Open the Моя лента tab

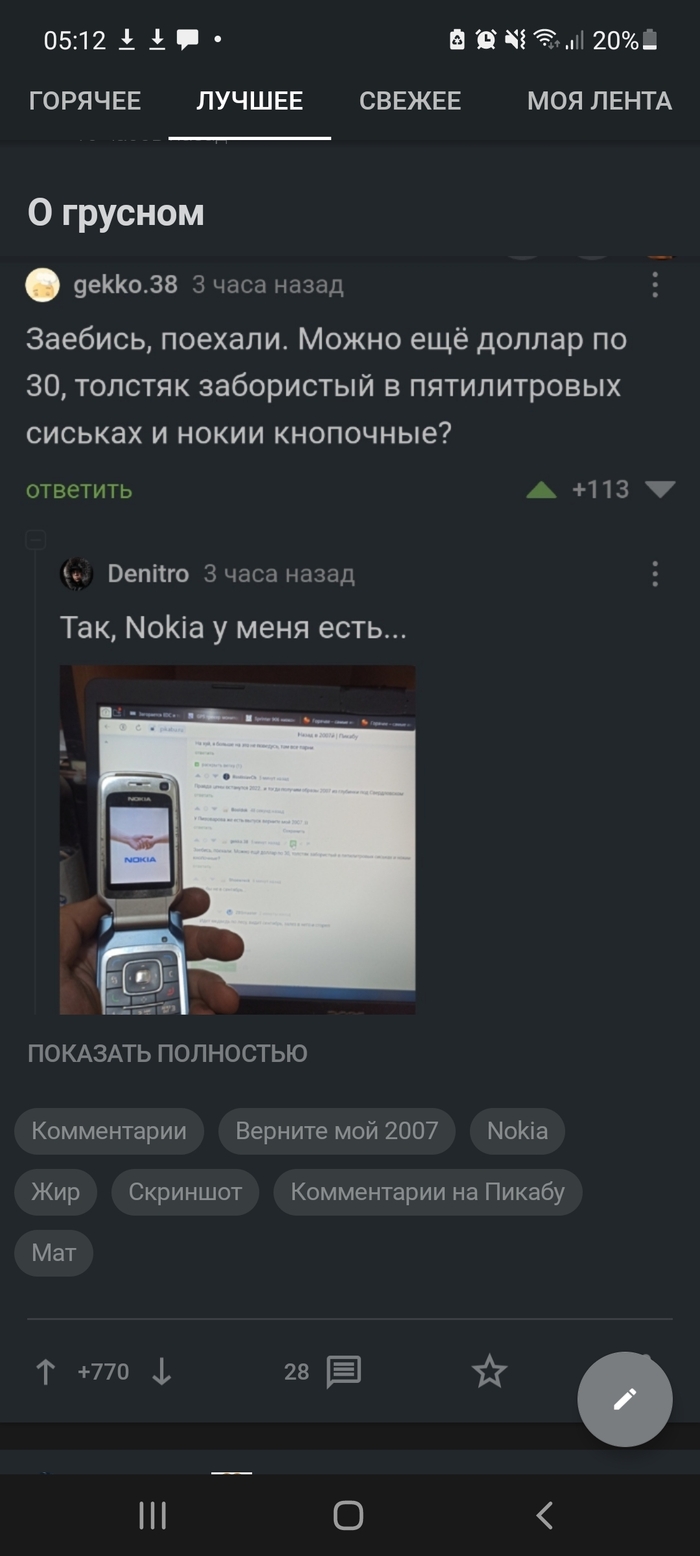(x=599, y=101)
